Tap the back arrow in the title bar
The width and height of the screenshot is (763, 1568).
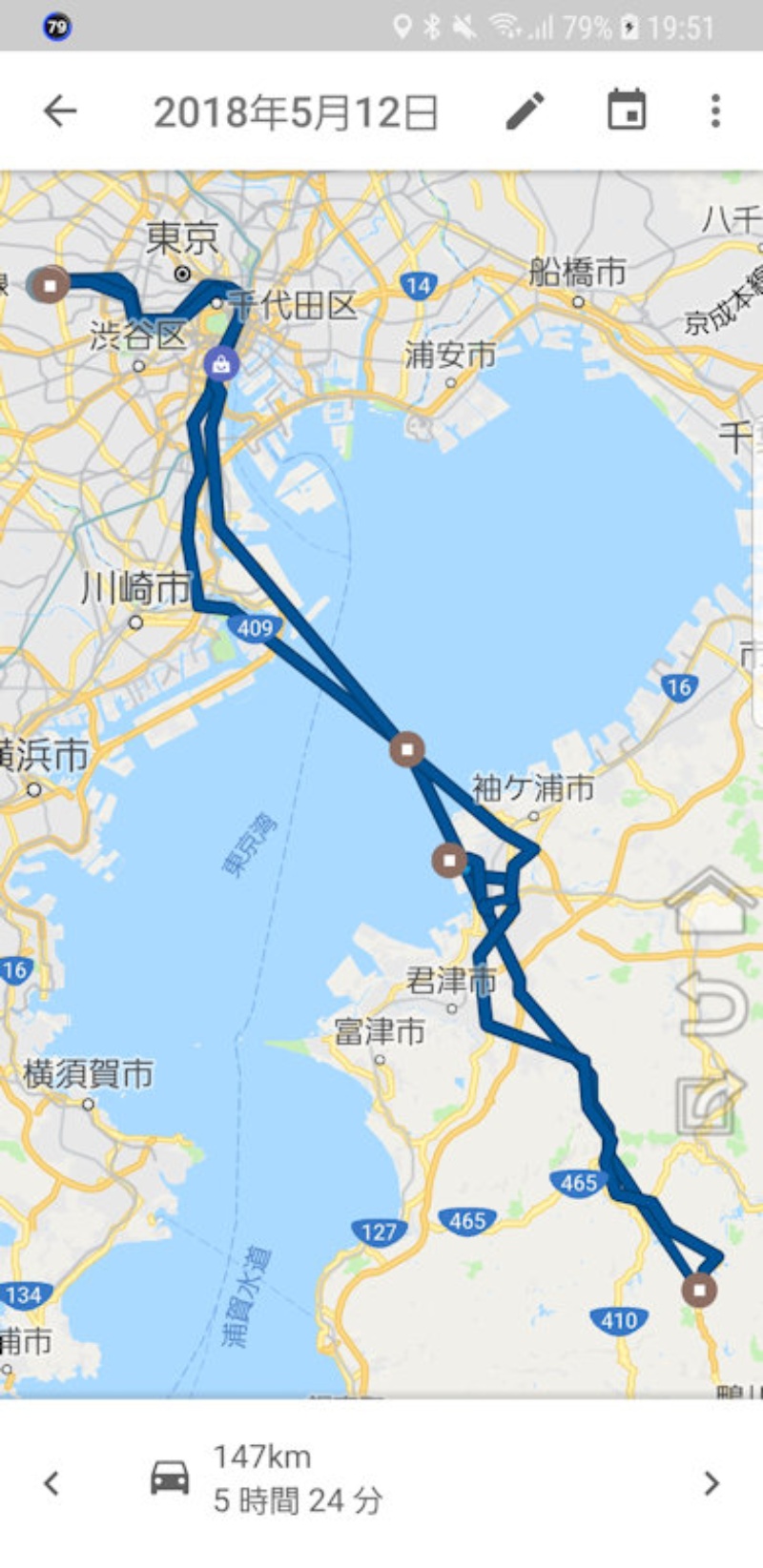tap(60, 111)
